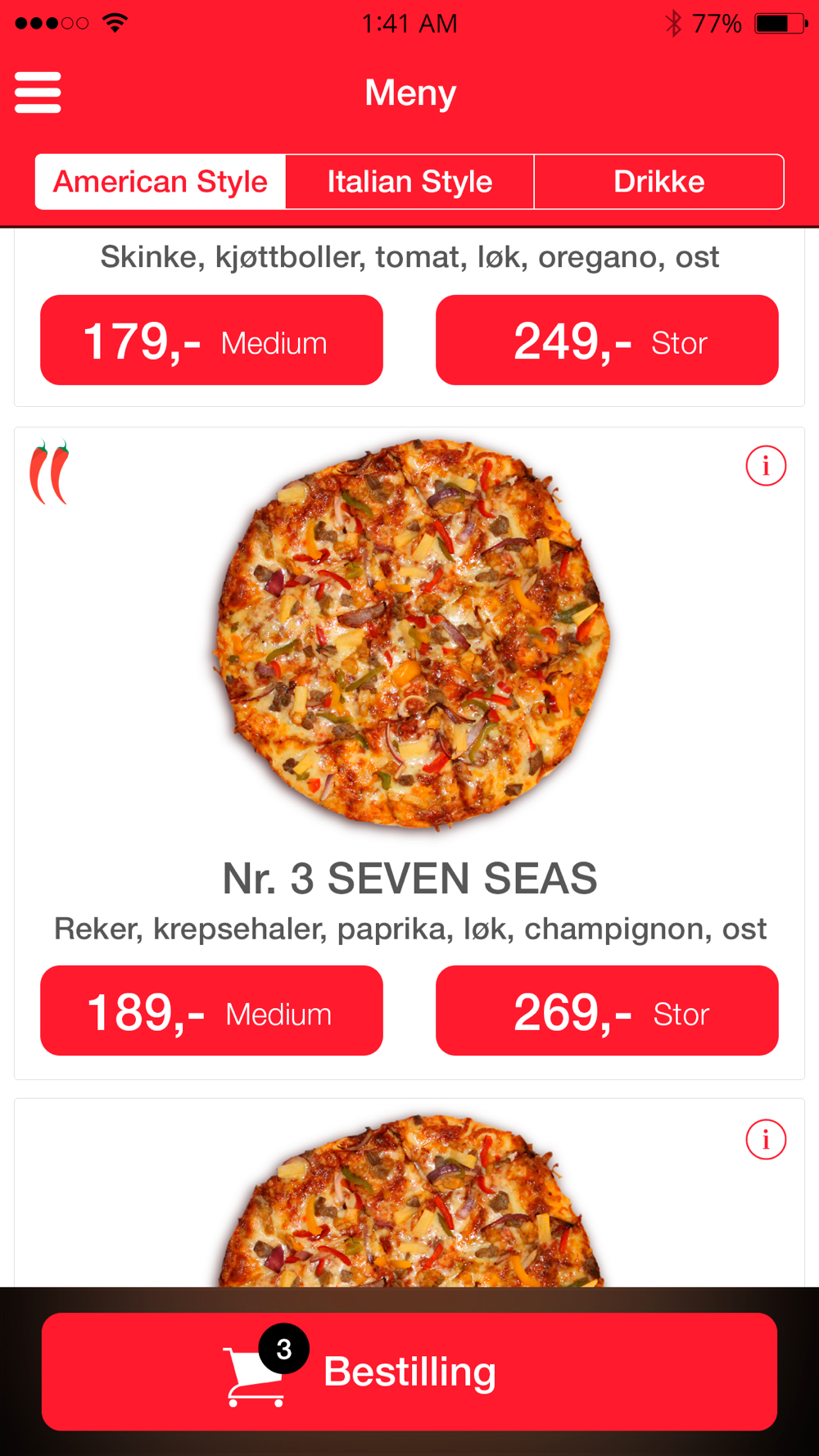Add the 249,- Stor pizza
Viewport: 819px width, 1456px height.
607,341
